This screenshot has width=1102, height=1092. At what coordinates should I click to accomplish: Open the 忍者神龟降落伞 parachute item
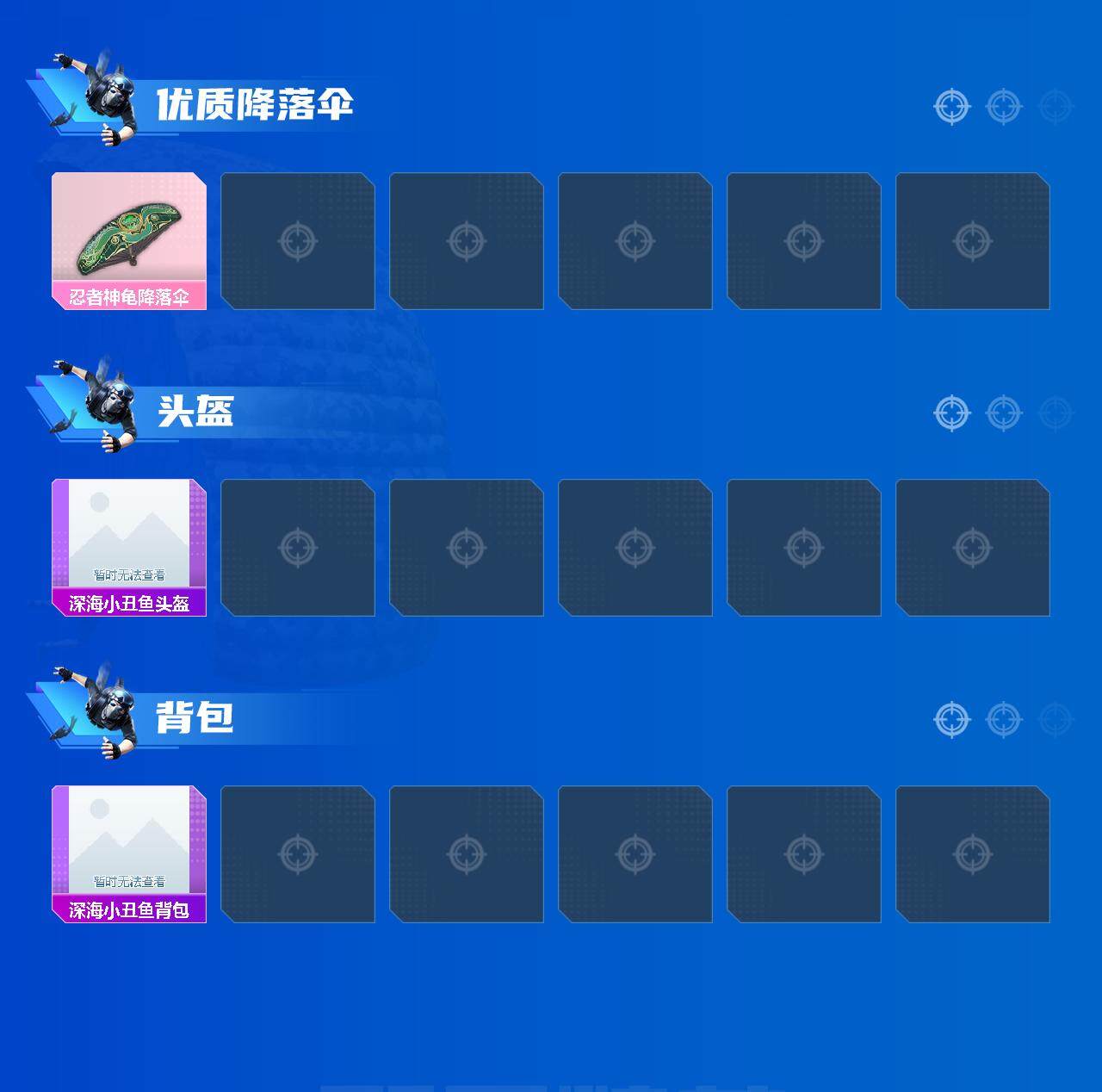click(129, 240)
